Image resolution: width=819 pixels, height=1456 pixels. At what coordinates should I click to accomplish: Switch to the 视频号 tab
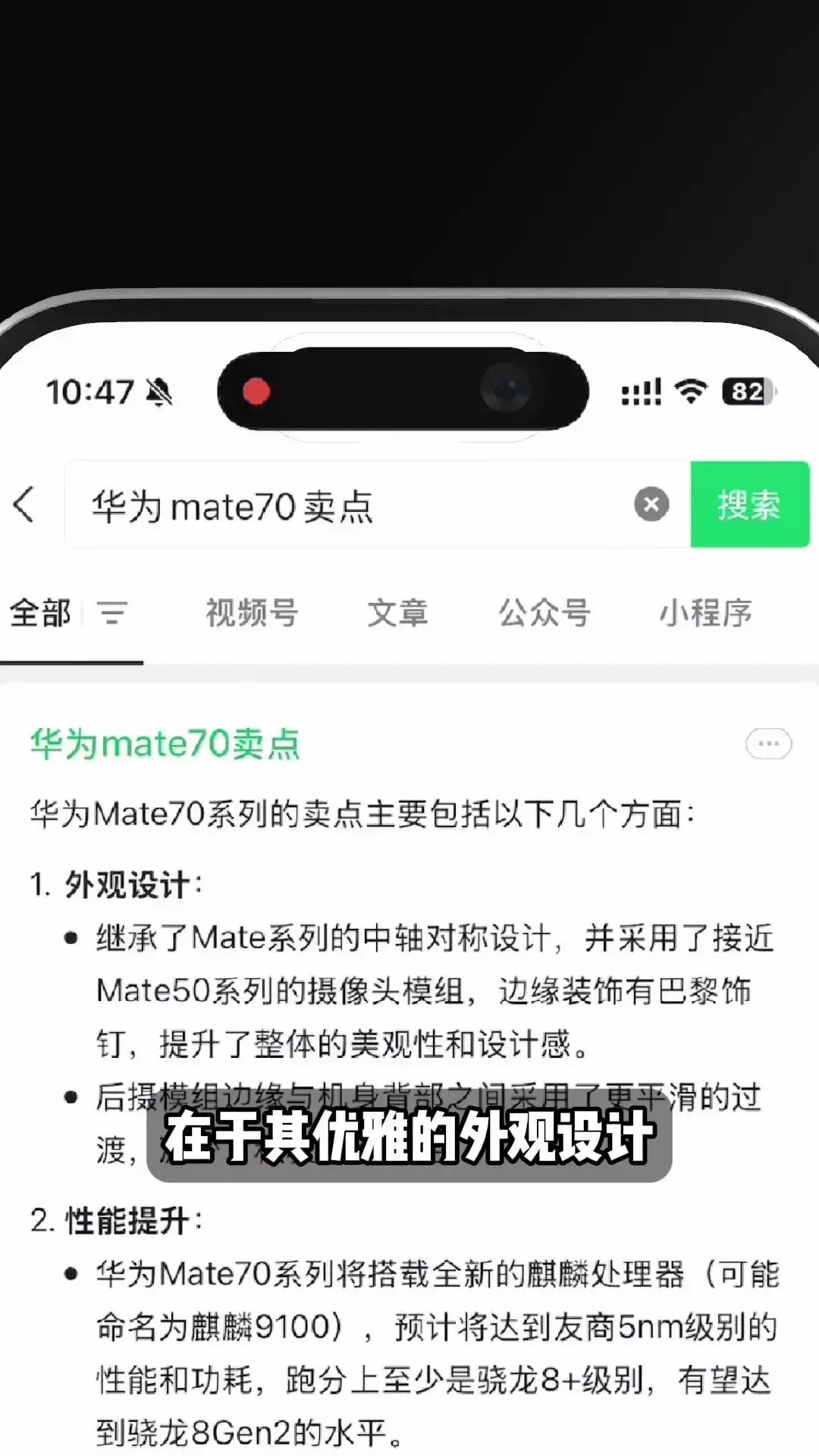click(x=252, y=614)
